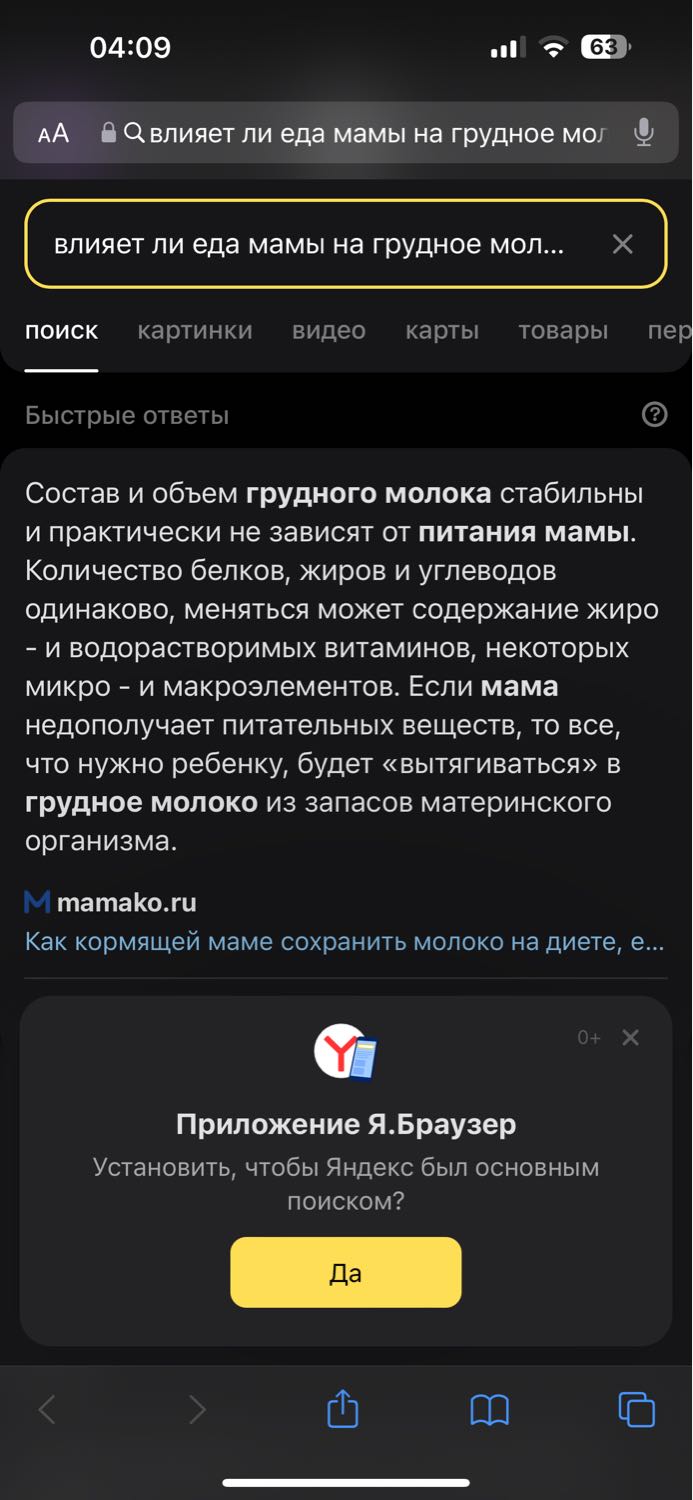The height and width of the screenshot is (1500, 693).
Task: Switch to the товары tab
Action: pyautogui.click(x=563, y=330)
